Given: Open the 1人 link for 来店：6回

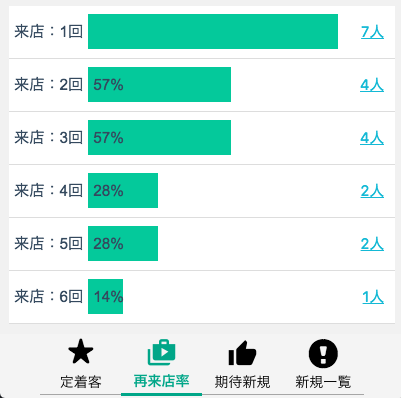Looking at the screenshot, I should point(373,297).
